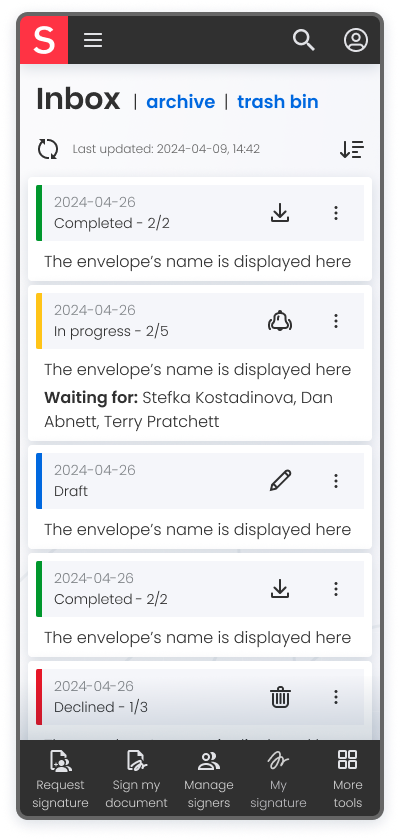This screenshot has width=400, height=840.
Task: Open overflow menu of the Draft envelope
Action: (336, 481)
